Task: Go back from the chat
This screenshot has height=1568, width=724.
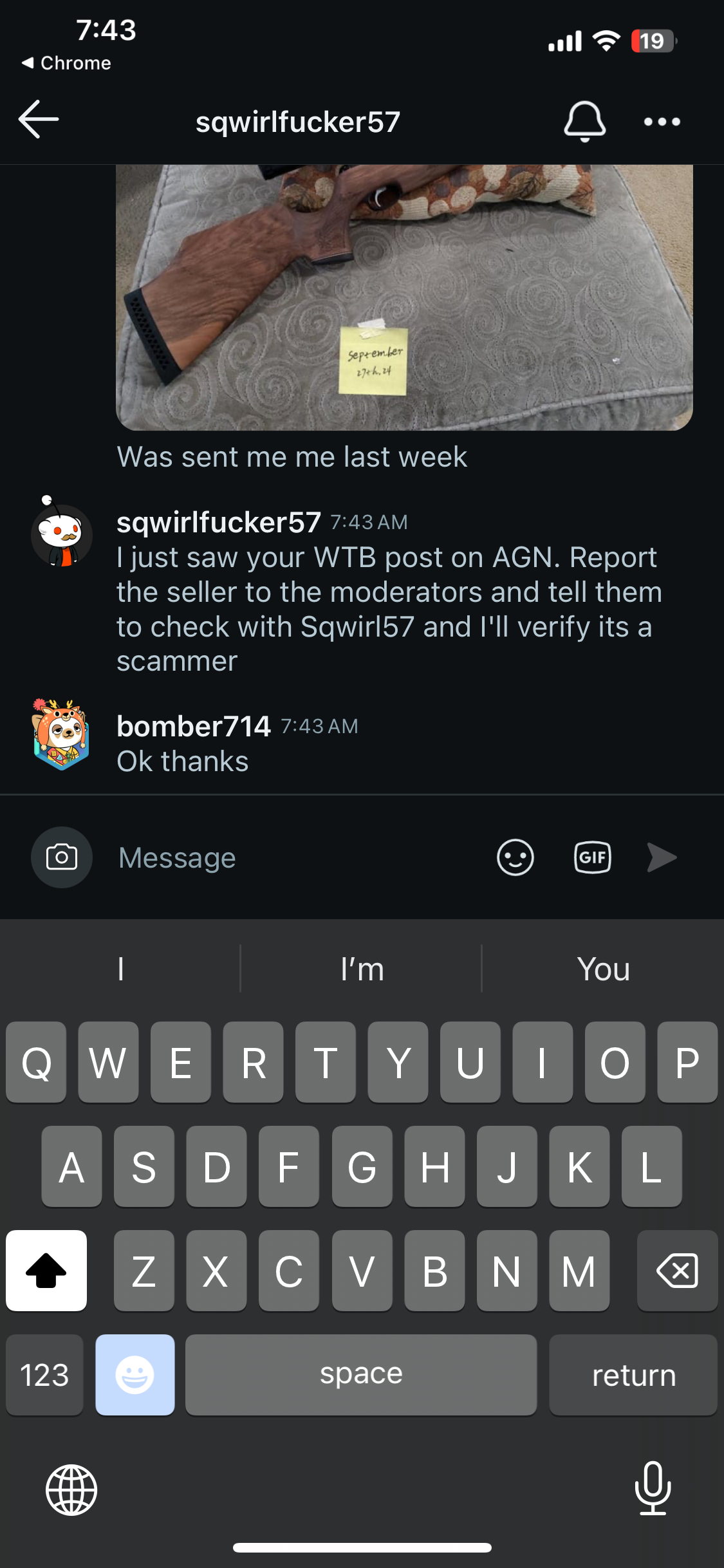Action: 39,120
